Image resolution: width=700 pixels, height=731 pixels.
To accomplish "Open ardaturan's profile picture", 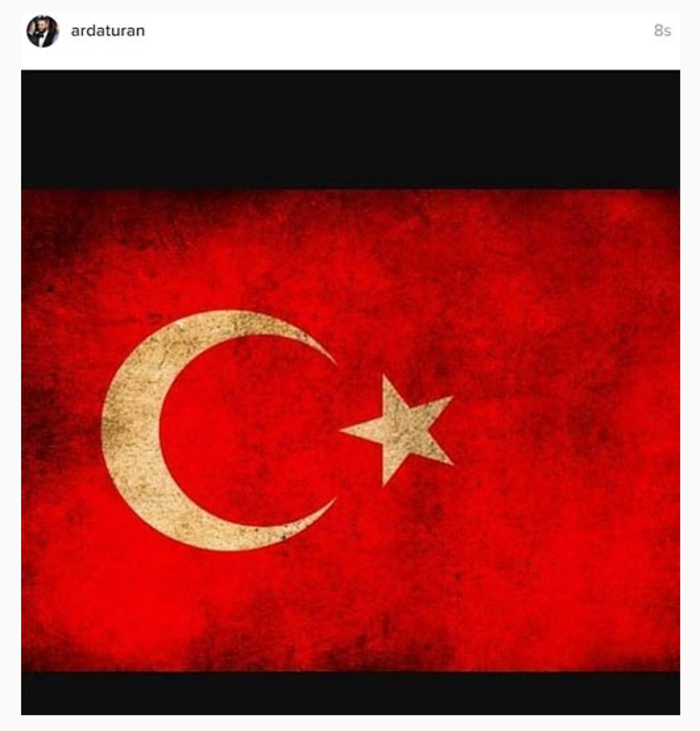I will [x=42, y=31].
